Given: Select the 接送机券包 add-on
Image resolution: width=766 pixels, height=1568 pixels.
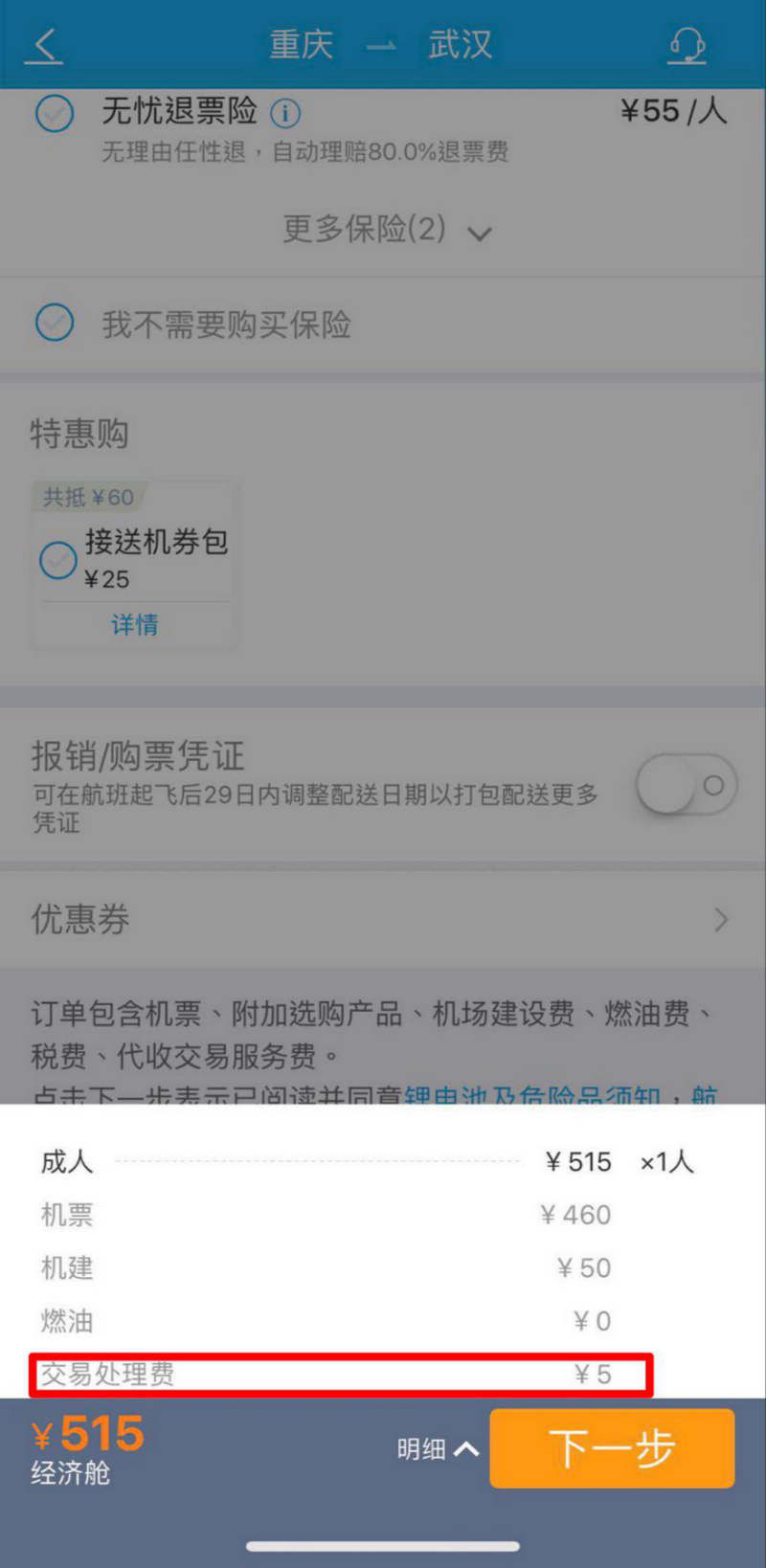Looking at the screenshot, I should (58, 560).
